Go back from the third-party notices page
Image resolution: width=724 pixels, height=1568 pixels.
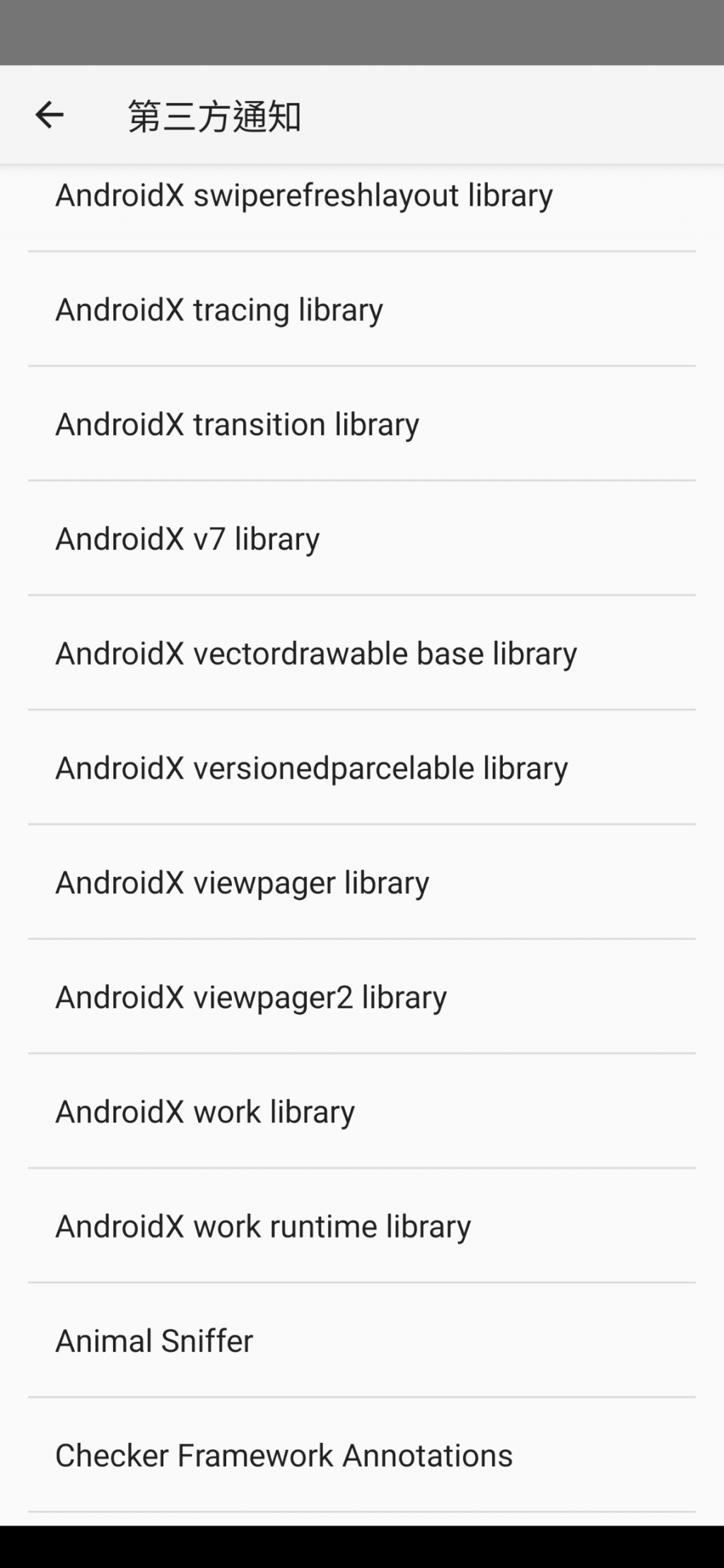pyautogui.click(x=49, y=115)
